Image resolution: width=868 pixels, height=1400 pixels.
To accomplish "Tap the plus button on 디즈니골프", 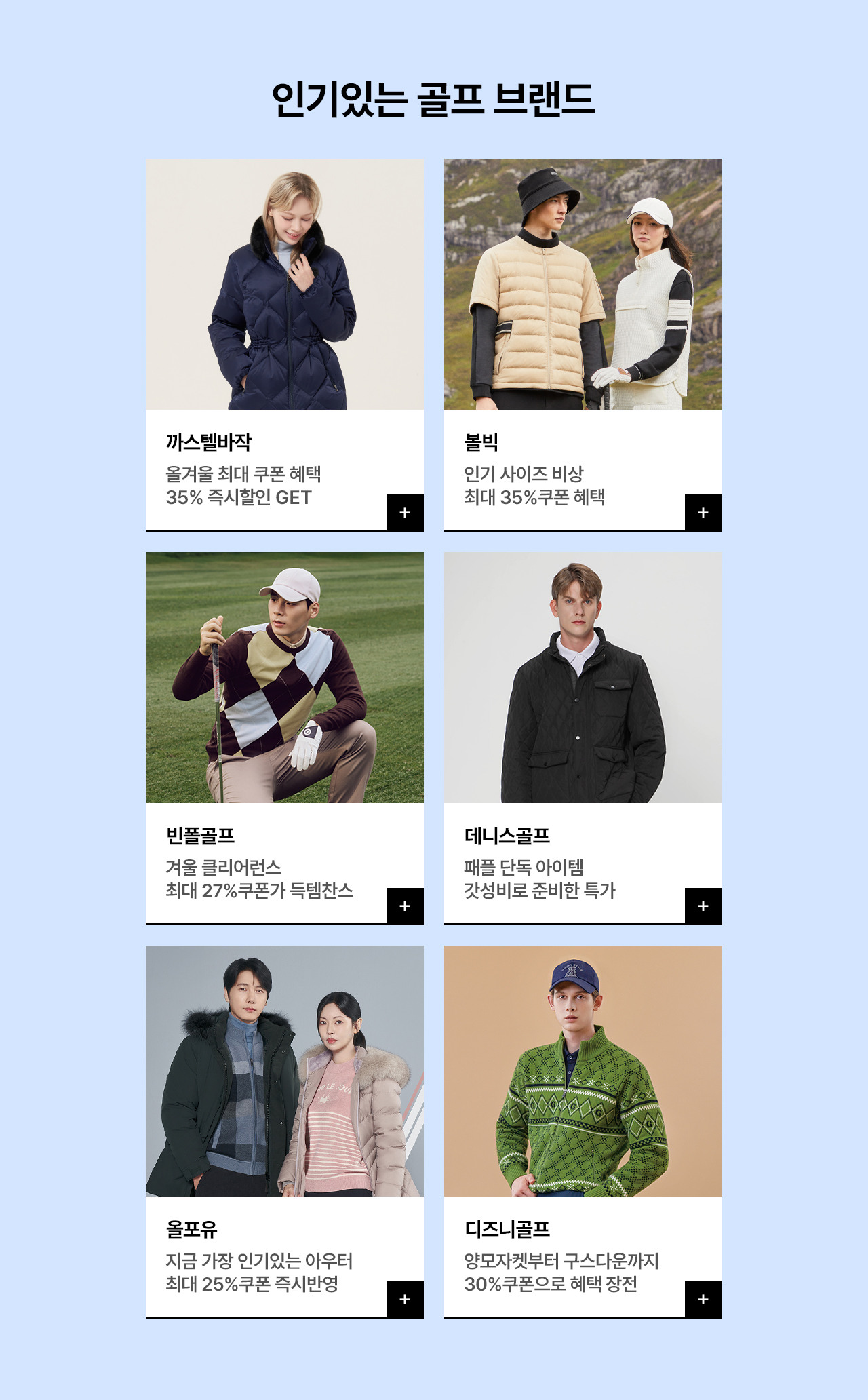I will 703,1300.
